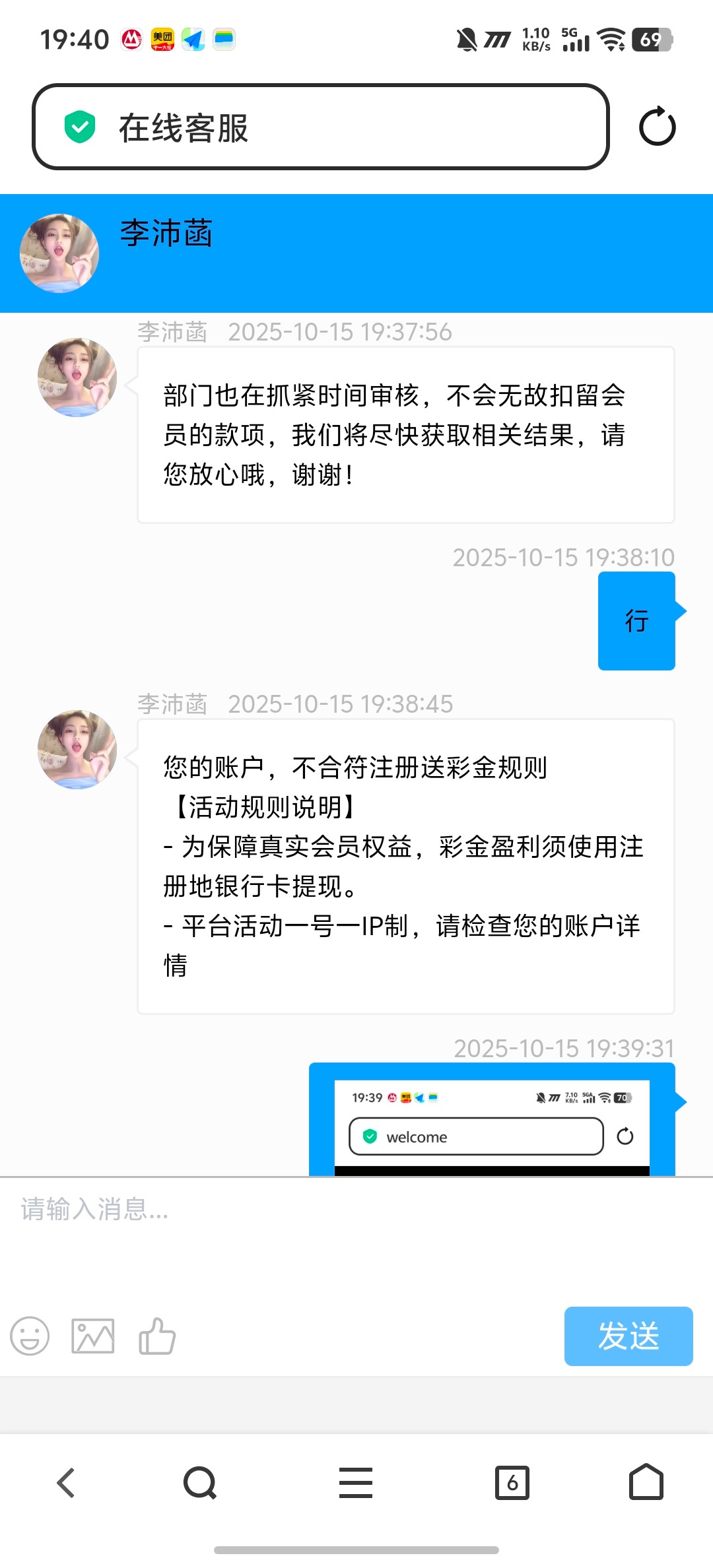Tap the Wi-Fi icon in the status bar
This screenshot has height=1568, width=713.
(x=611, y=40)
